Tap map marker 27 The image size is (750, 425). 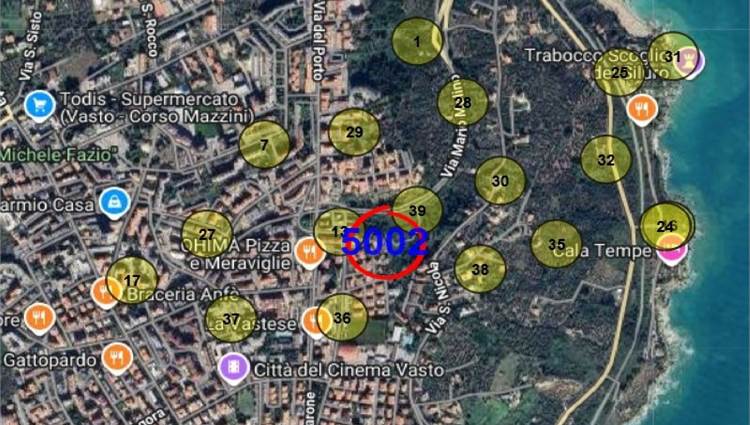(x=207, y=233)
